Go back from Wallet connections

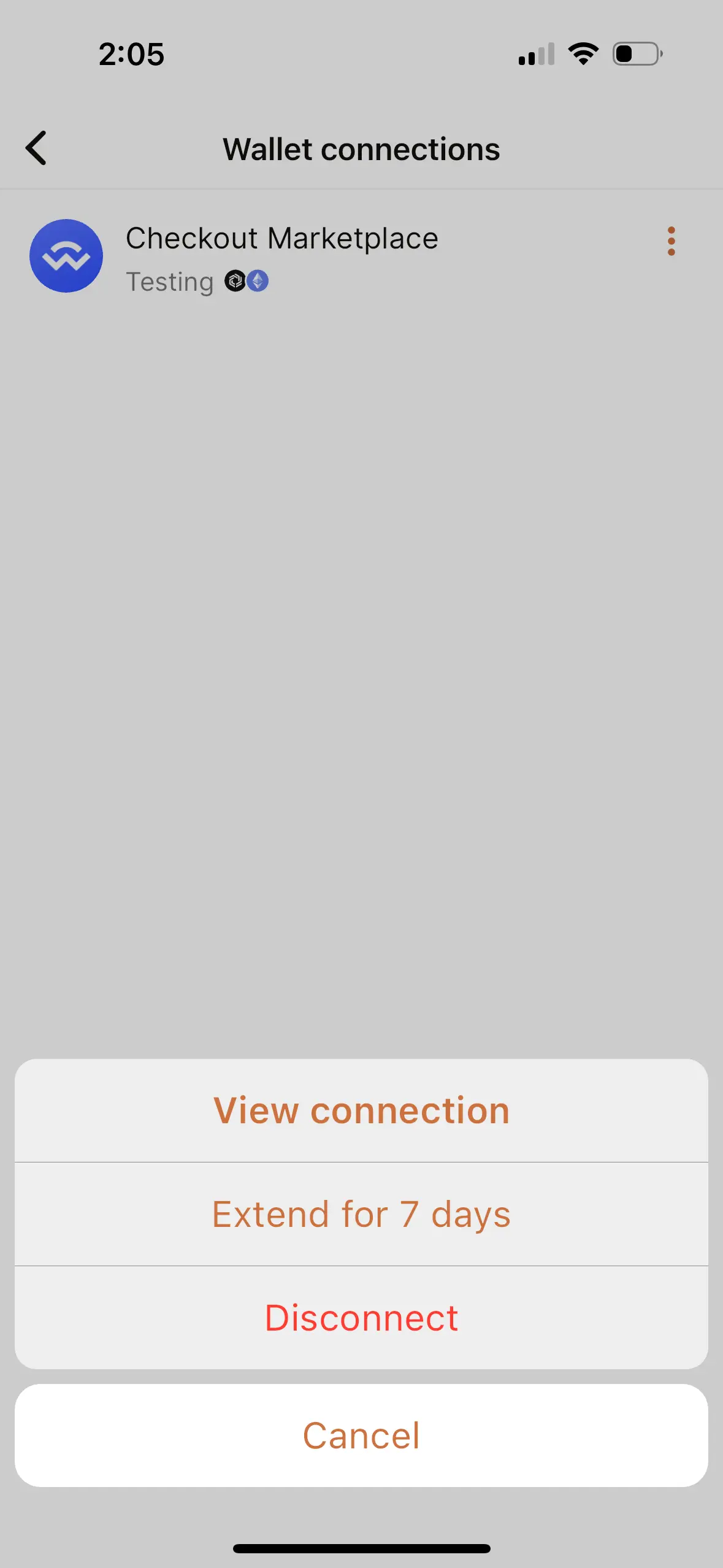coord(37,148)
